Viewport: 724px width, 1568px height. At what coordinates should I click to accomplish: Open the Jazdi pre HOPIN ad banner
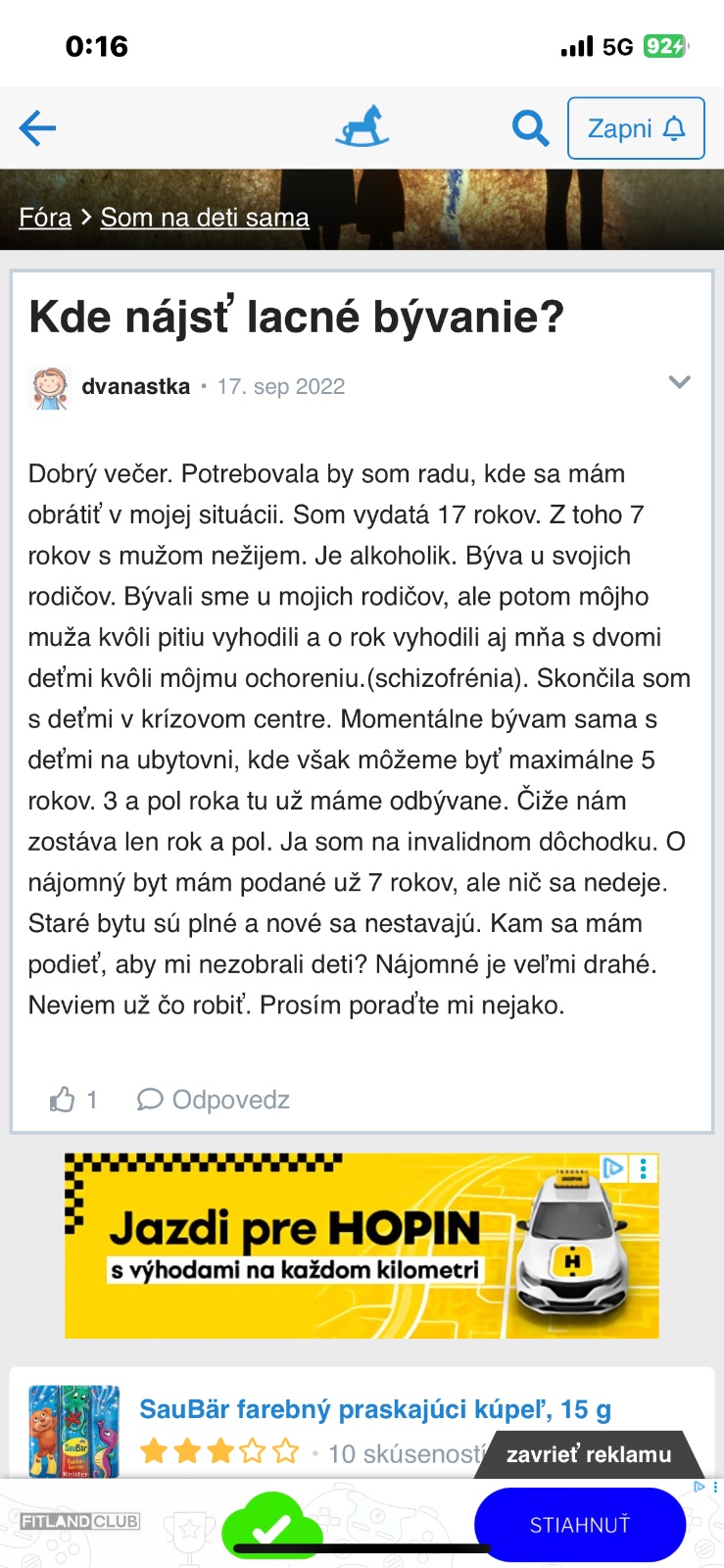pos(362,1246)
